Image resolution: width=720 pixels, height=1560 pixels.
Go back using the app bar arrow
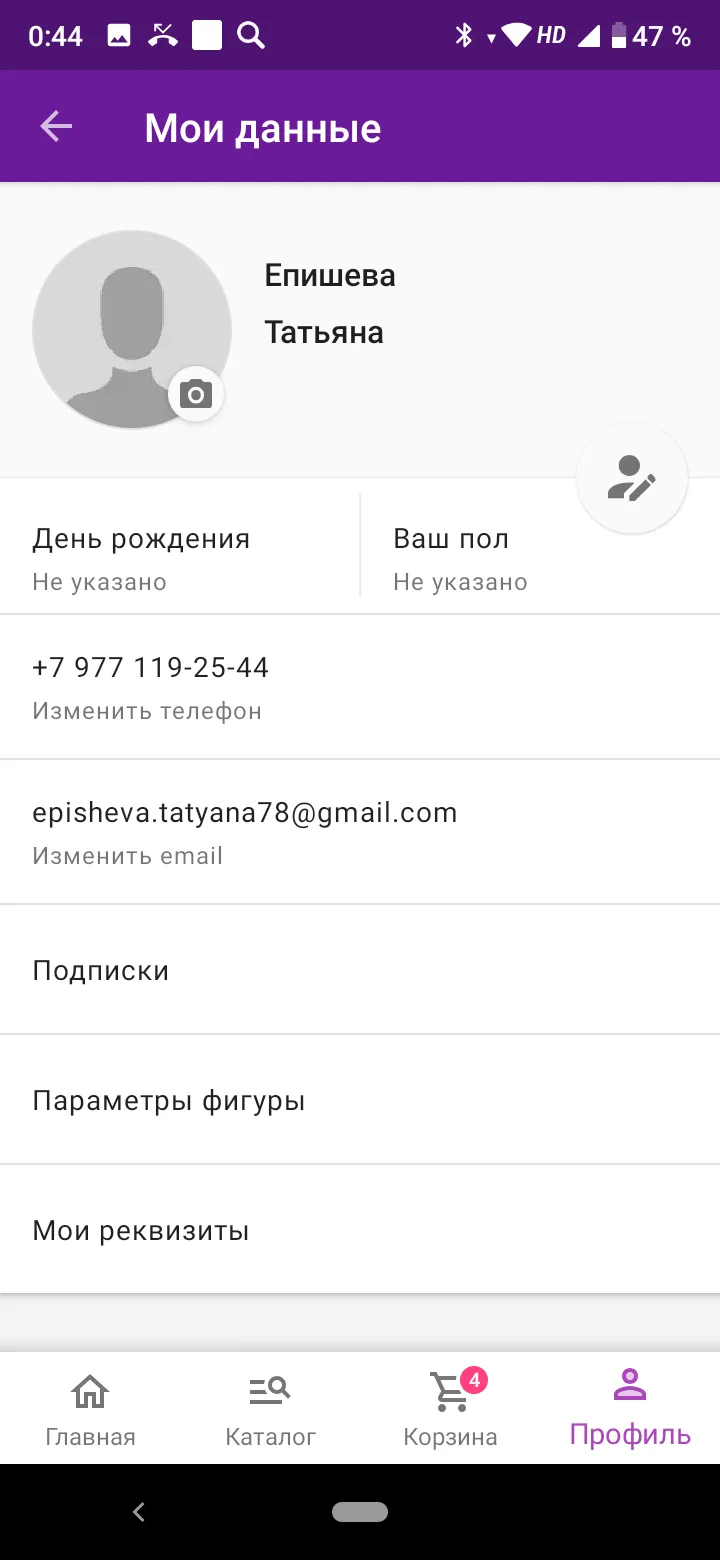56,127
